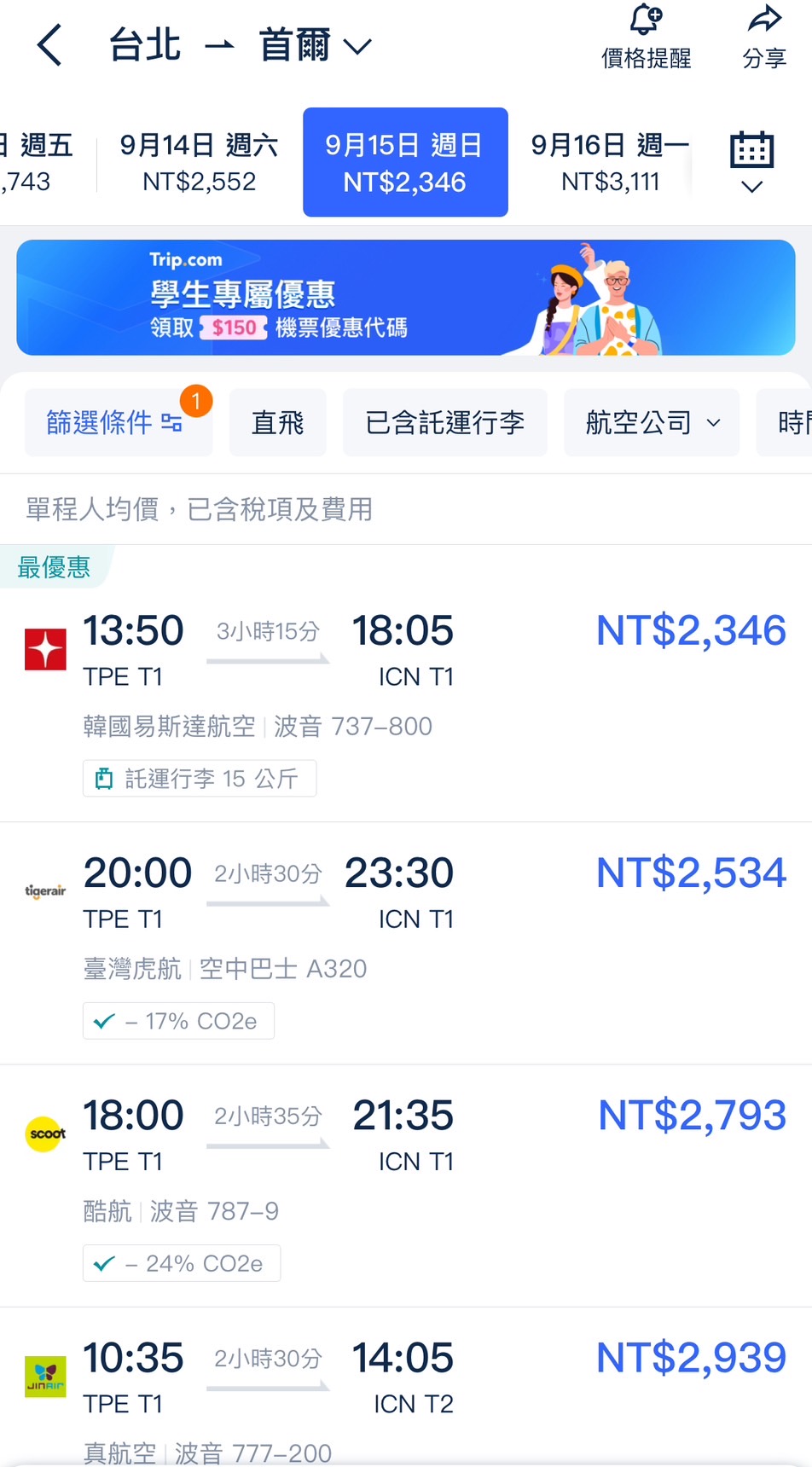Set a 價格提醒 price alert
Image resolution: width=812 pixels, height=1467 pixels.
pos(646,37)
